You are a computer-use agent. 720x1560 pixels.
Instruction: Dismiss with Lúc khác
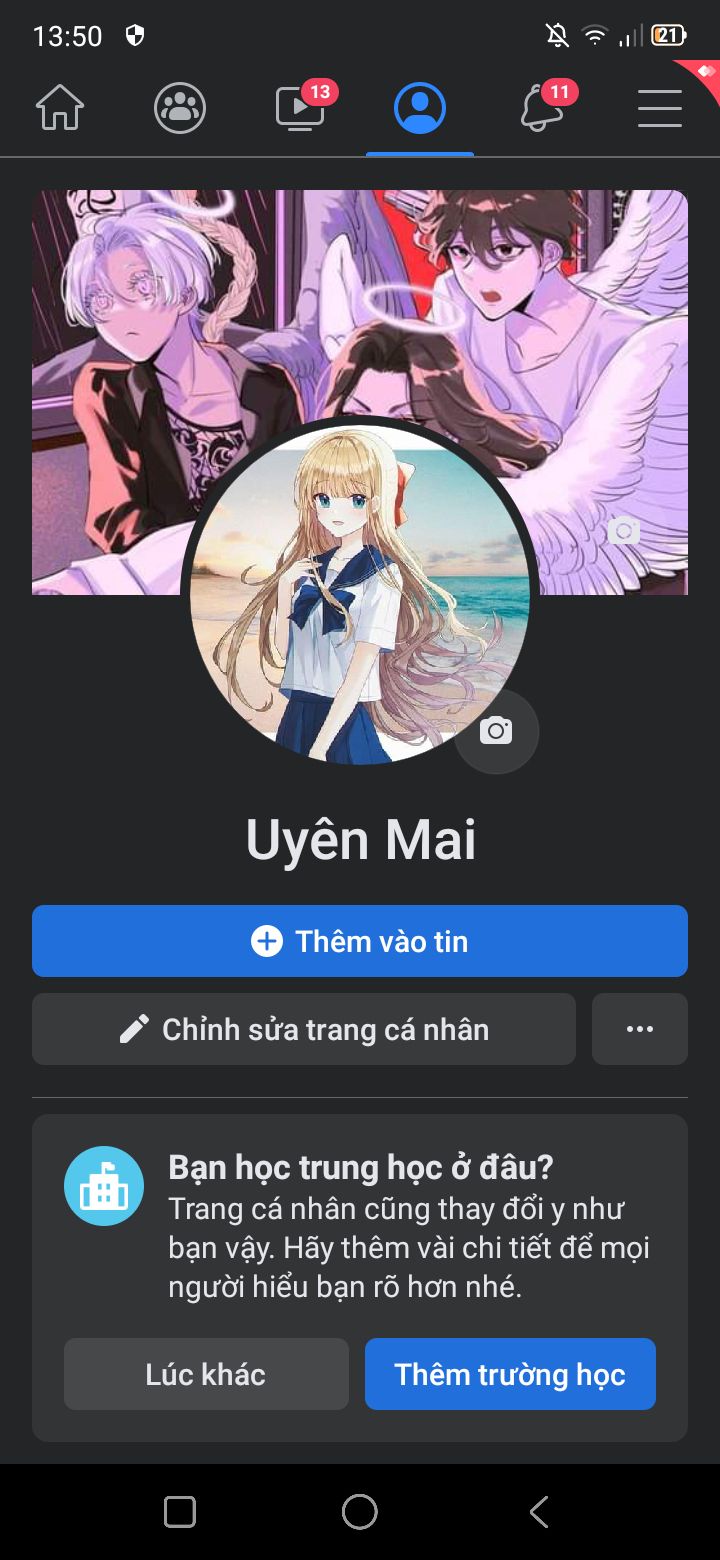point(206,1374)
